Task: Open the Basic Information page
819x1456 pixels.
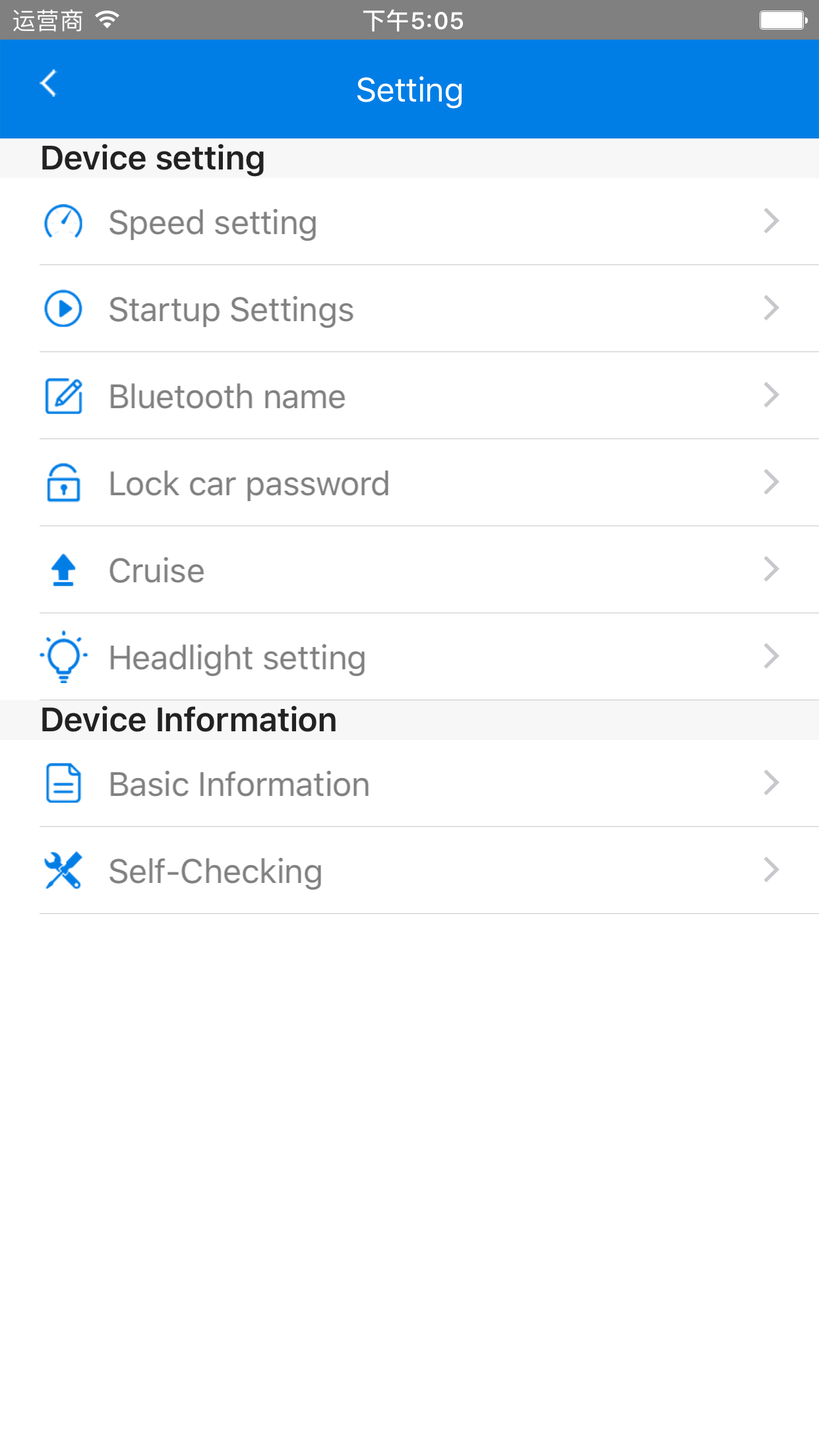Action: (x=409, y=783)
